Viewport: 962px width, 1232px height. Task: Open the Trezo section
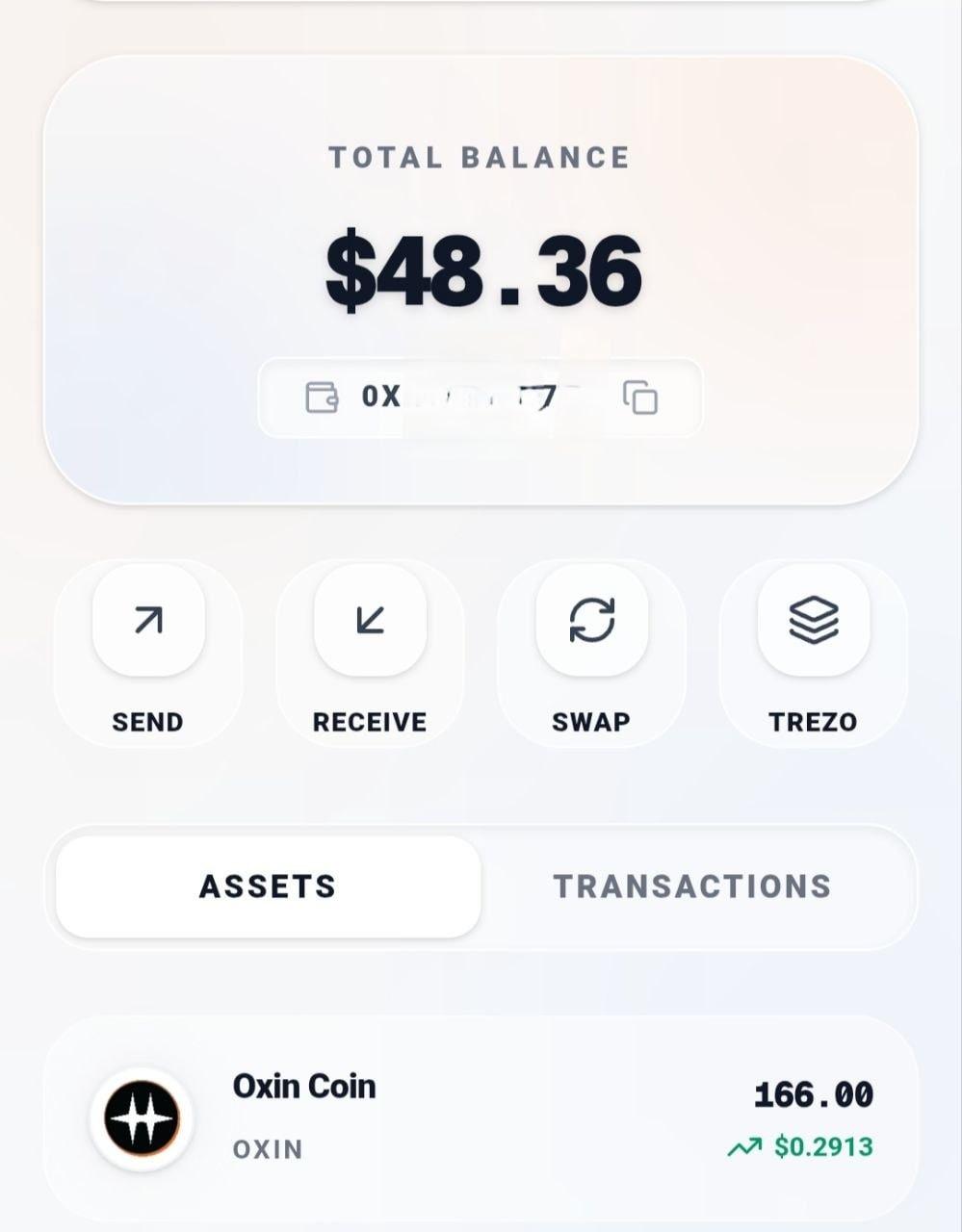[x=814, y=622]
